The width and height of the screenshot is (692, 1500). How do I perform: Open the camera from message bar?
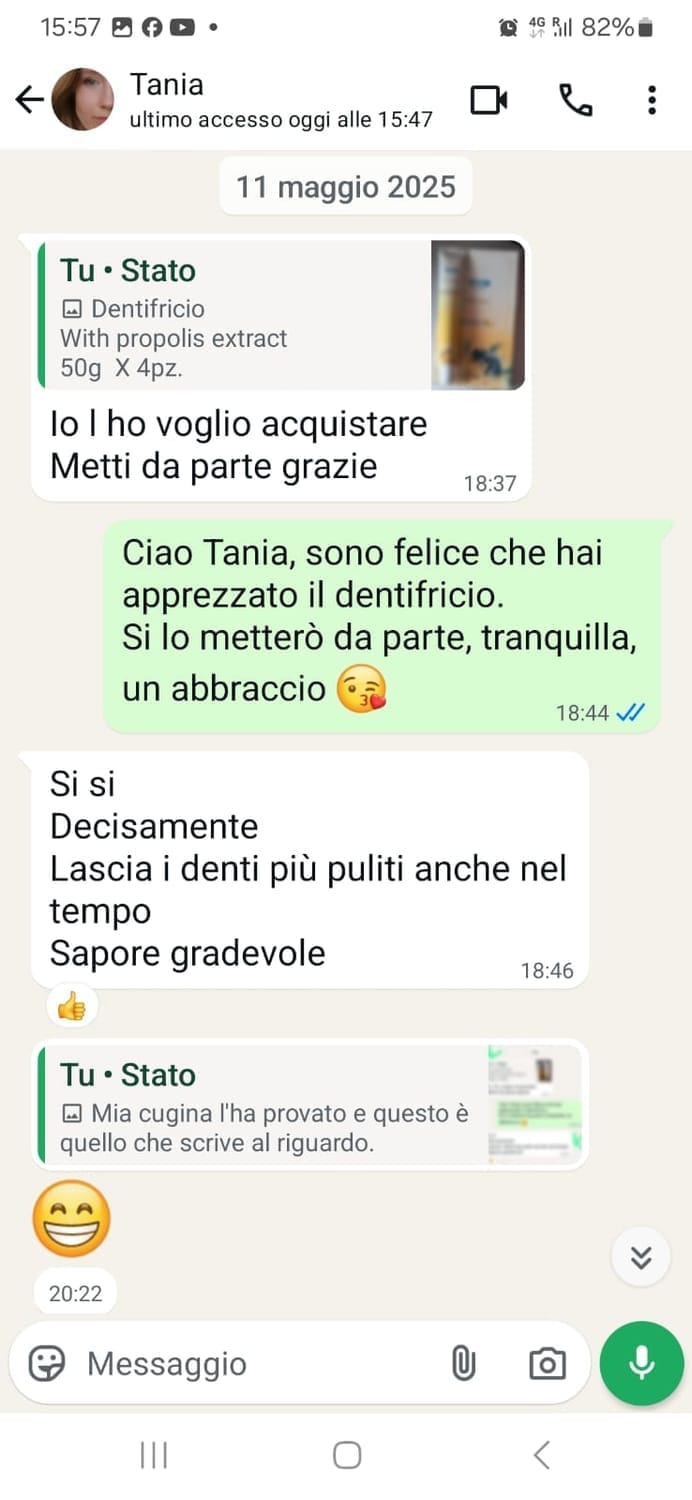click(547, 1363)
